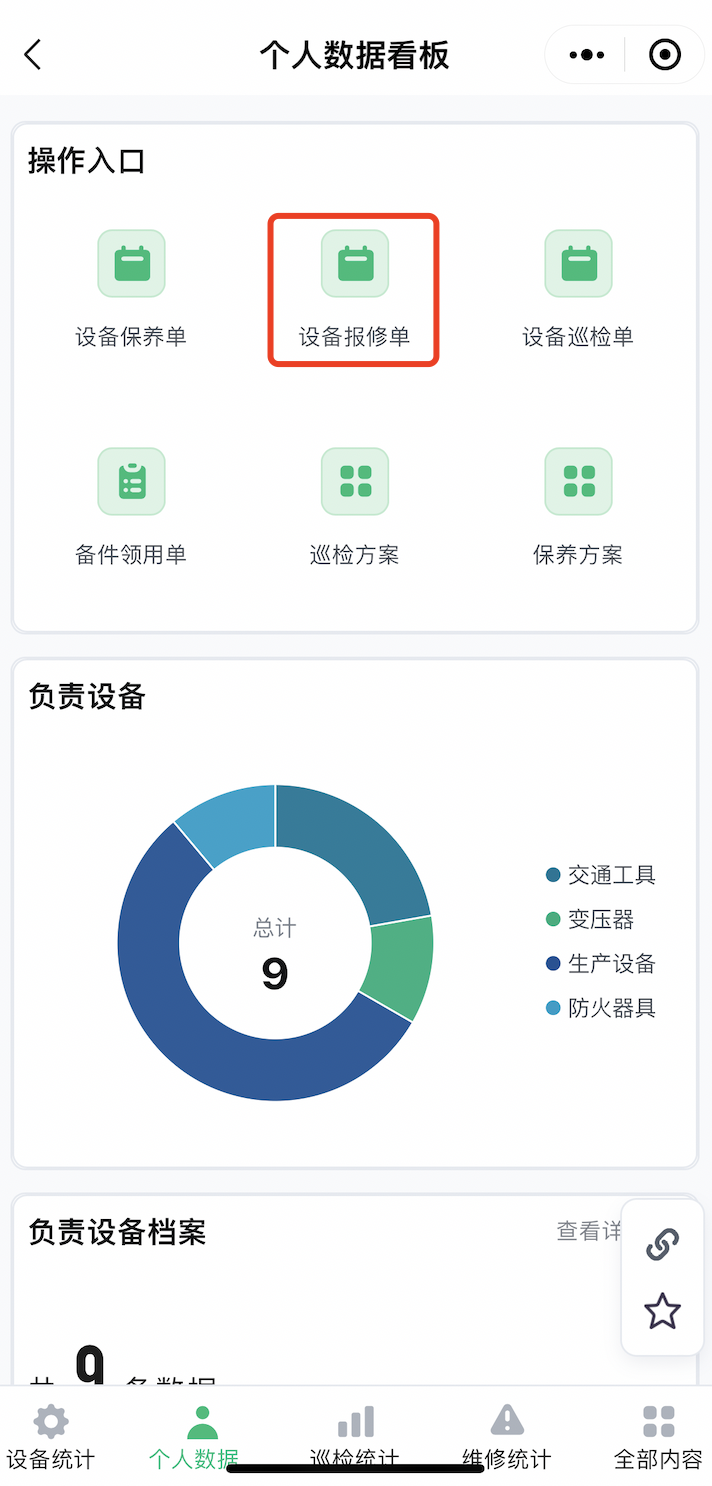Switch to the 维修统计 tab
Viewport: 712px width, 1486px height.
(507, 1437)
